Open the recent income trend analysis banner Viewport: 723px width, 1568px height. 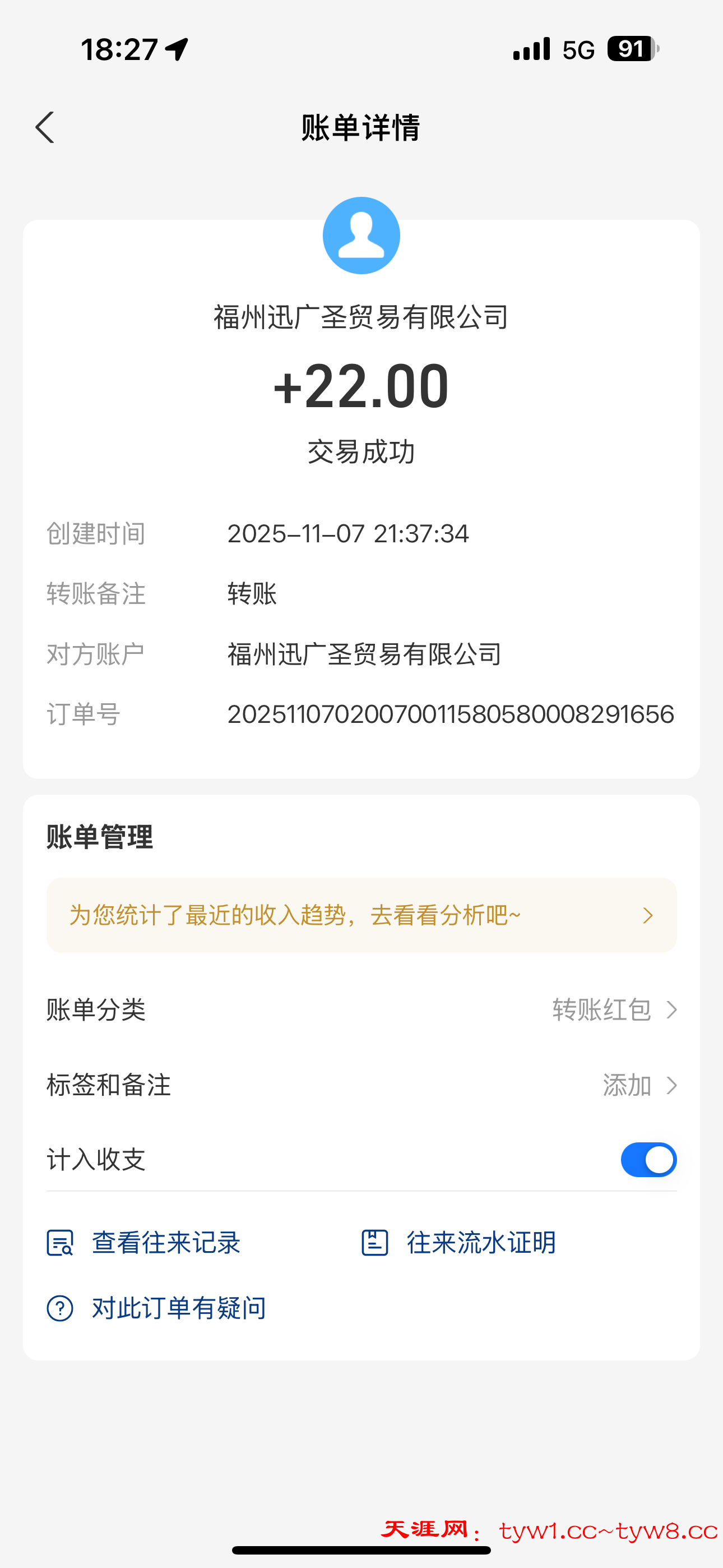coord(361,915)
